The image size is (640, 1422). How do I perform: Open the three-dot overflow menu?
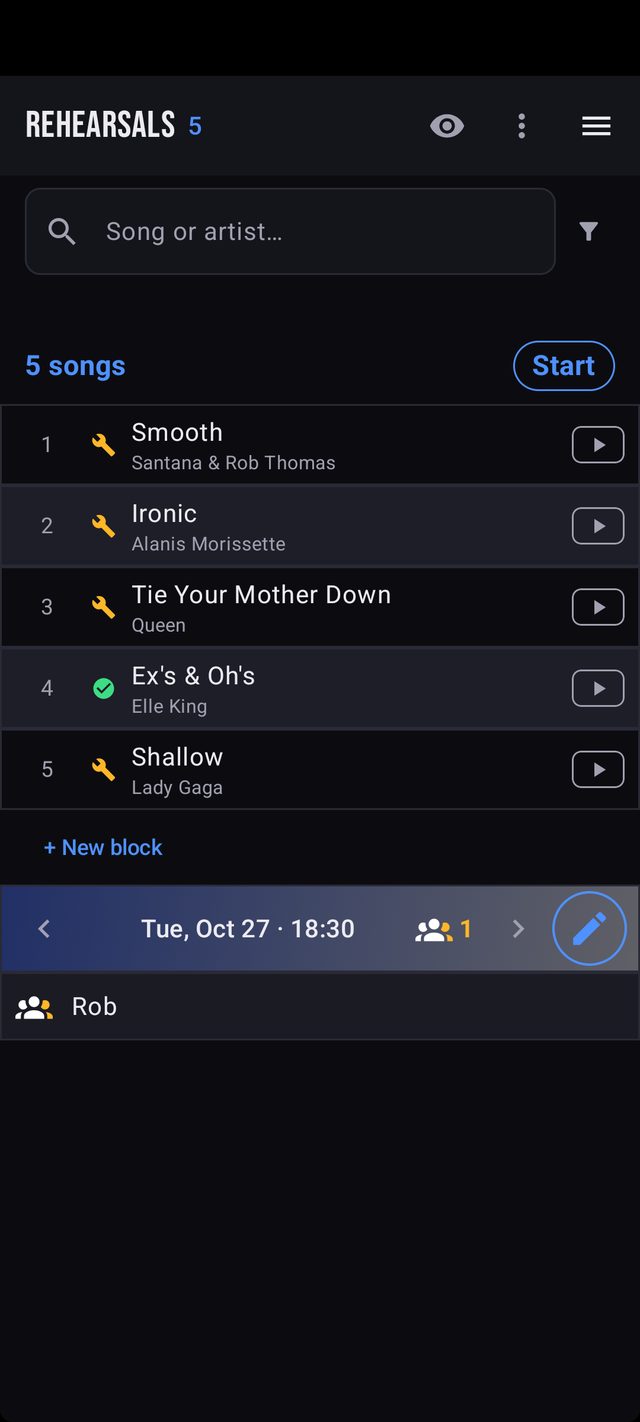tap(521, 126)
